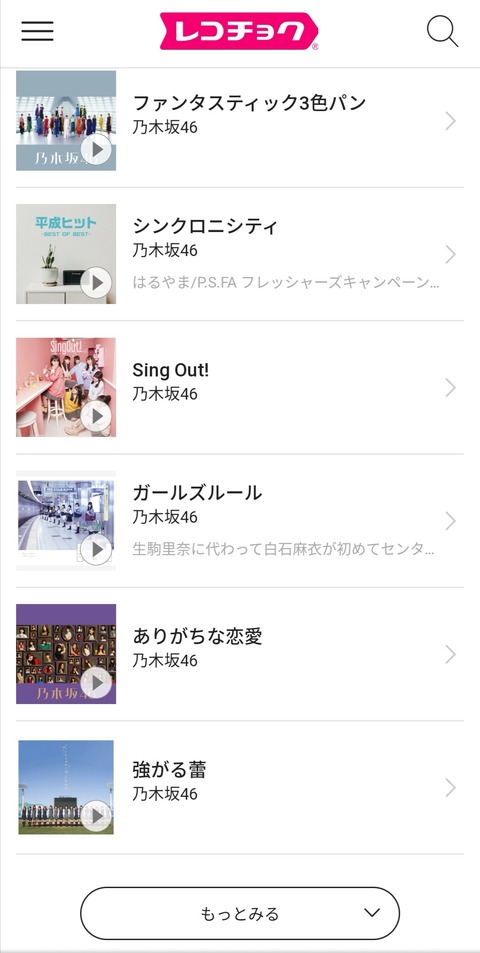Open the hamburger menu

37,30
